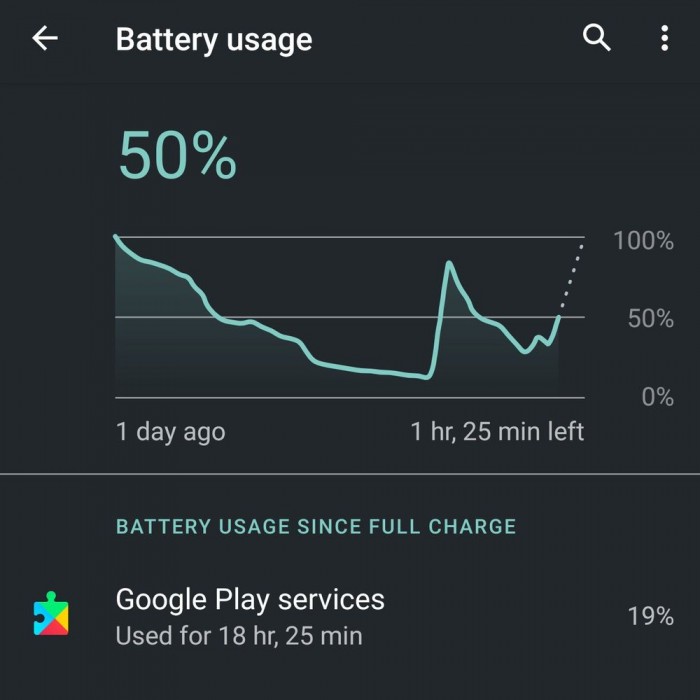Open the three-dot overflow menu
Image resolution: width=700 pixels, height=700 pixels.
coord(665,39)
